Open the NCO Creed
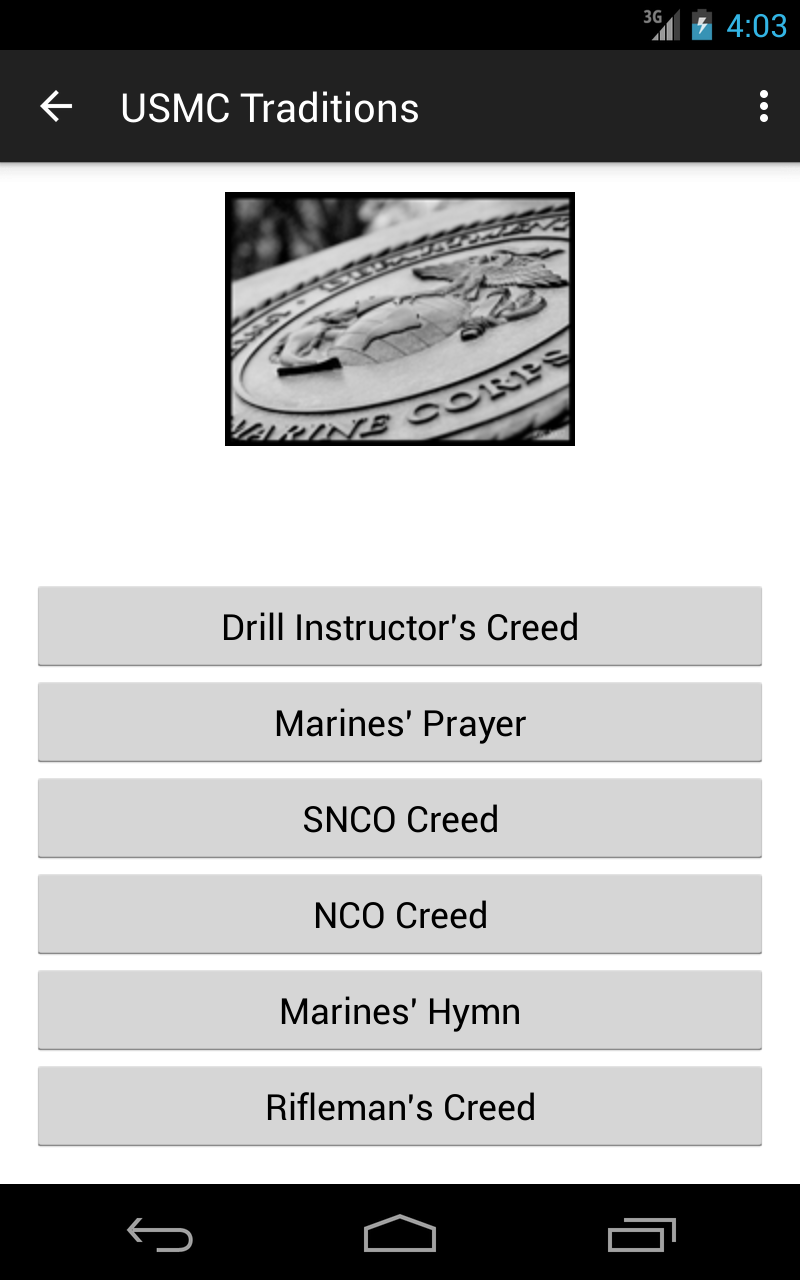The image size is (800, 1280). 400,914
